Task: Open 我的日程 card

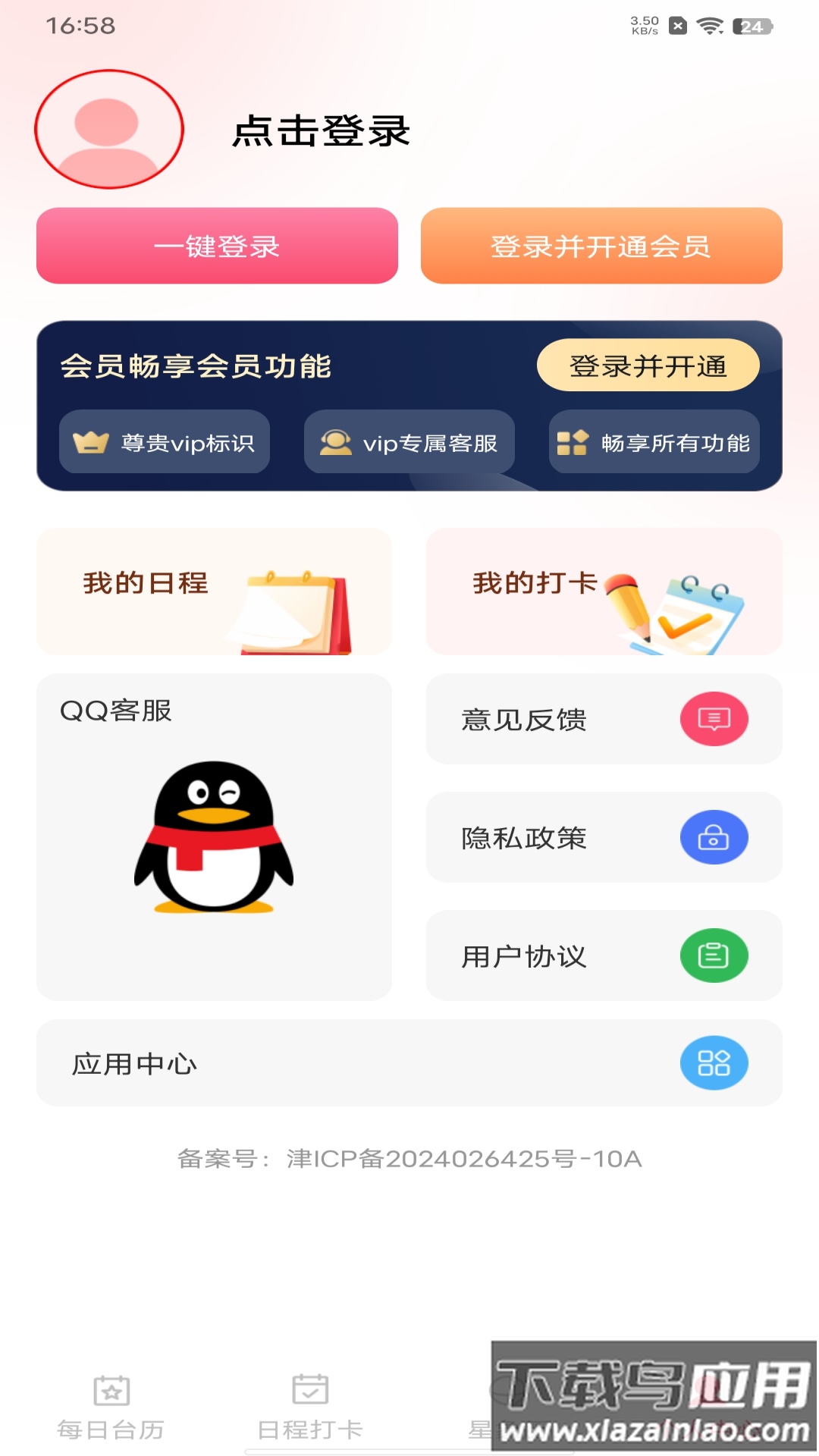Action: [214, 591]
